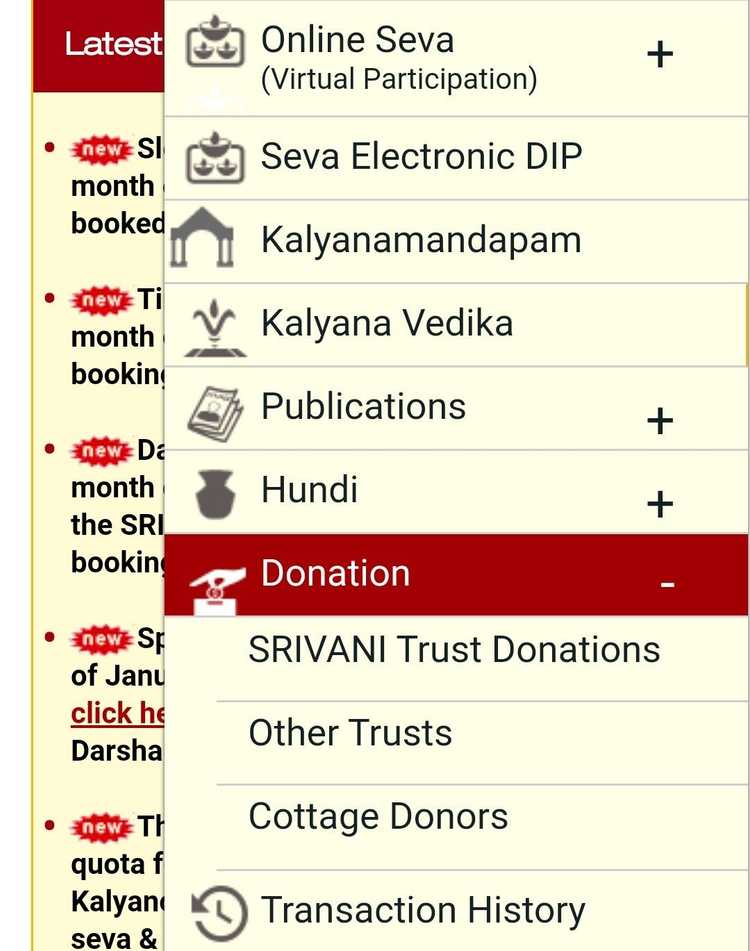Expand the Hundi submenu
The width and height of the screenshot is (750, 951).
click(x=660, y=504)
